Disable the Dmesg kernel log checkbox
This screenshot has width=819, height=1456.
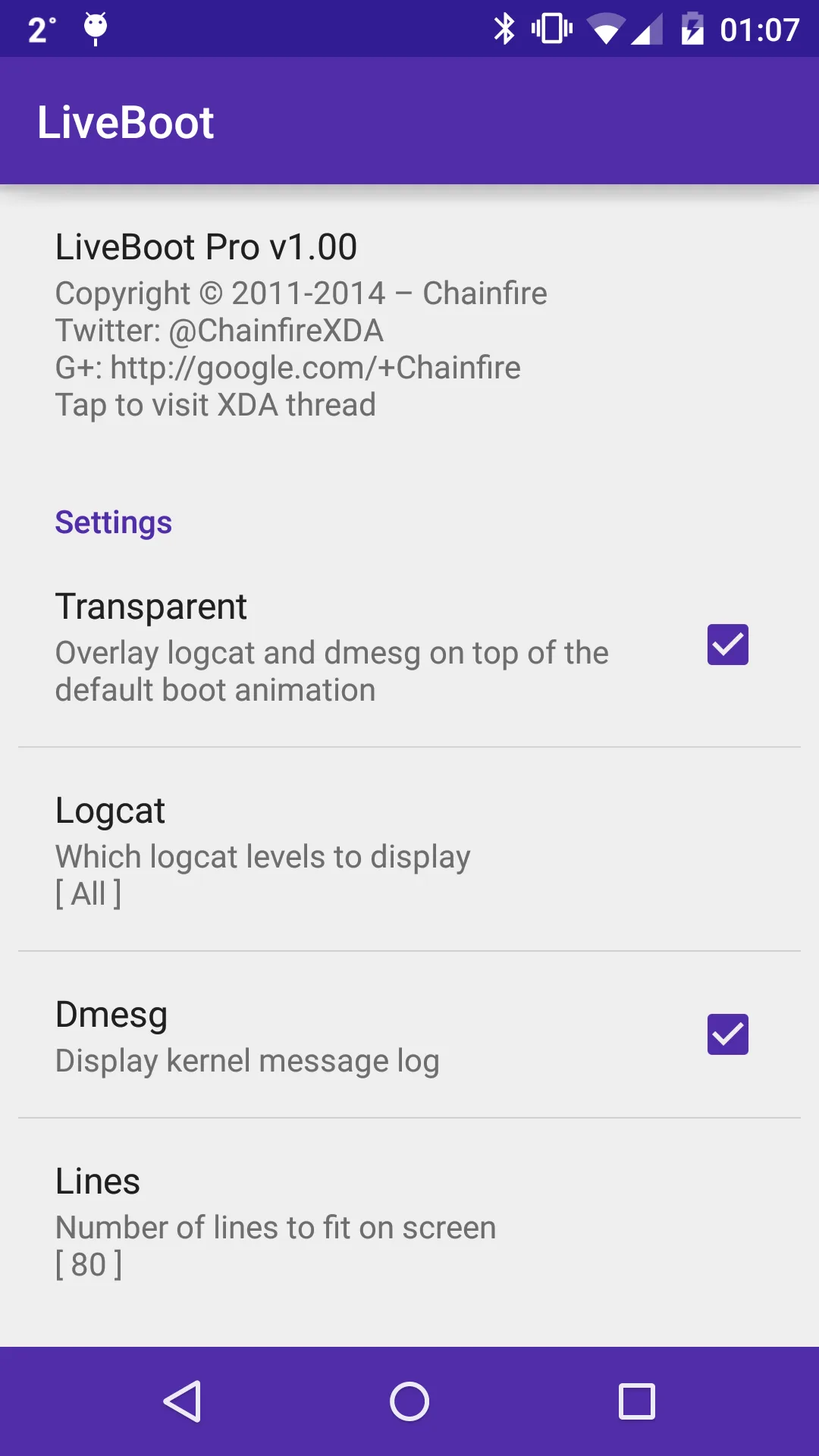tap(727, 1034)
